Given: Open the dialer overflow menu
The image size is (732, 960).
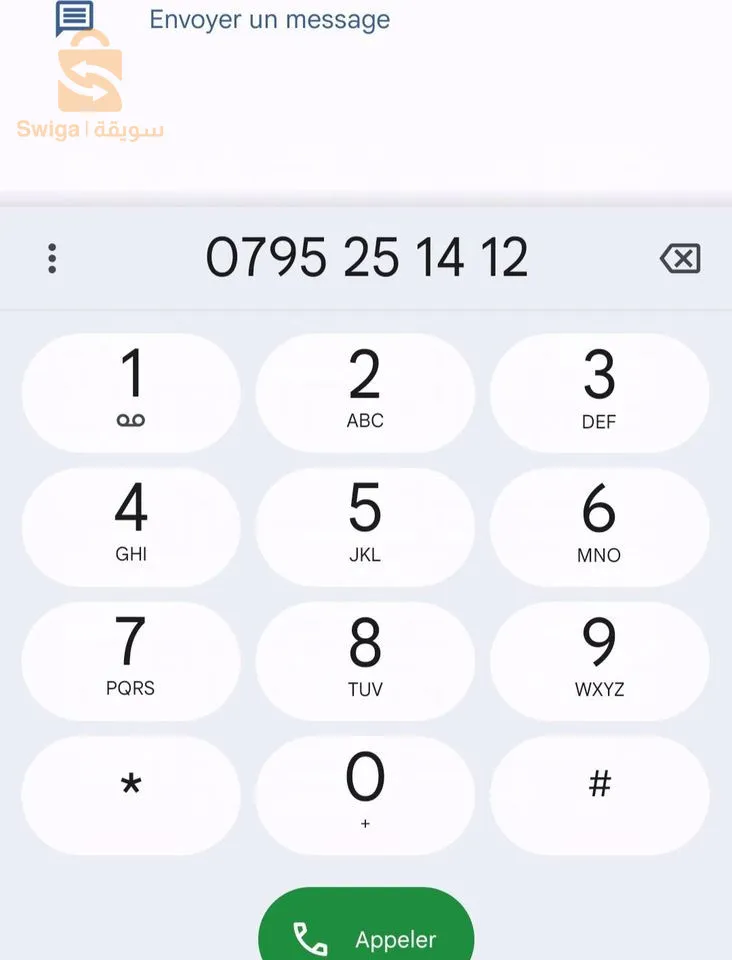Looking at the screenshot, I should tap(52, 259).
